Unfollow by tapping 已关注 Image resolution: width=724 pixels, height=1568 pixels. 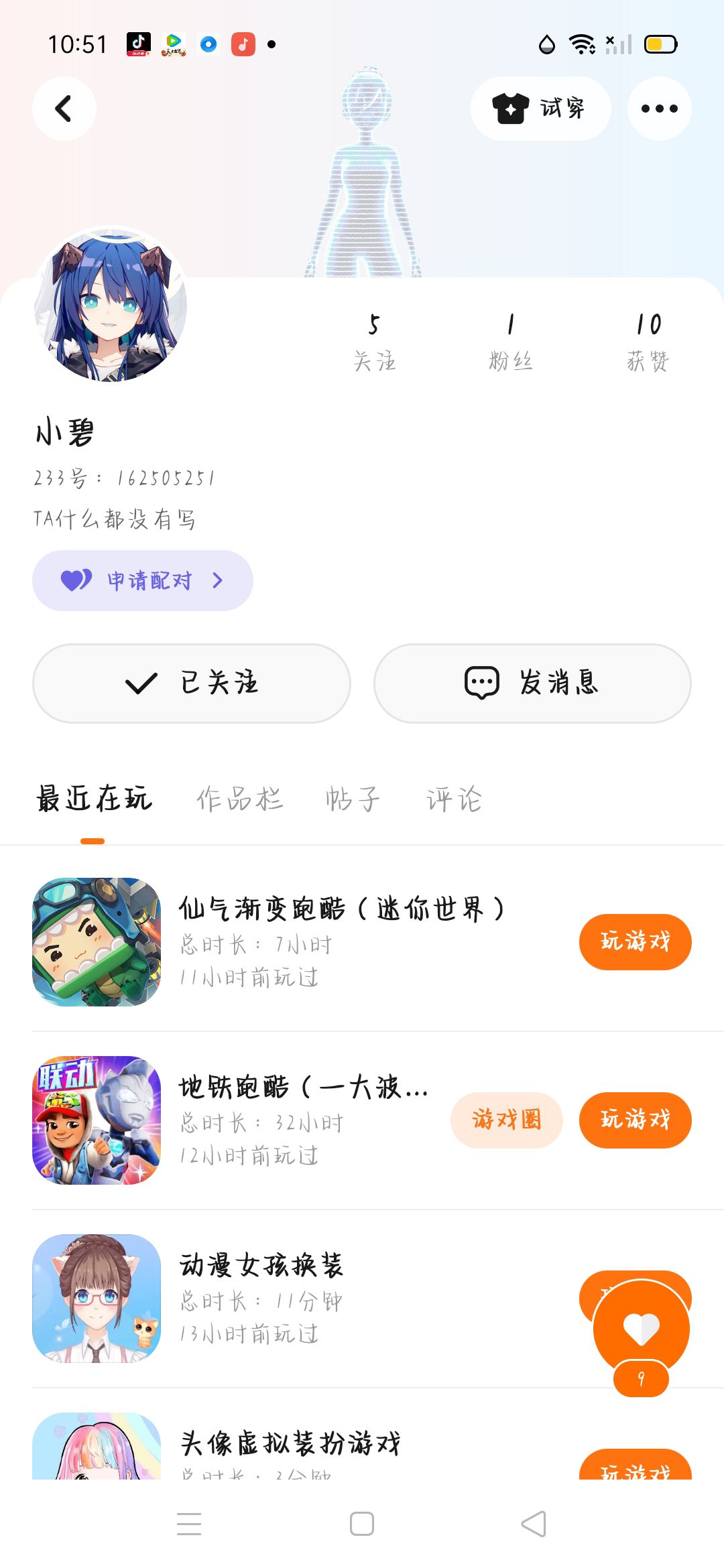pyautogui.click(x=192, y=683)
